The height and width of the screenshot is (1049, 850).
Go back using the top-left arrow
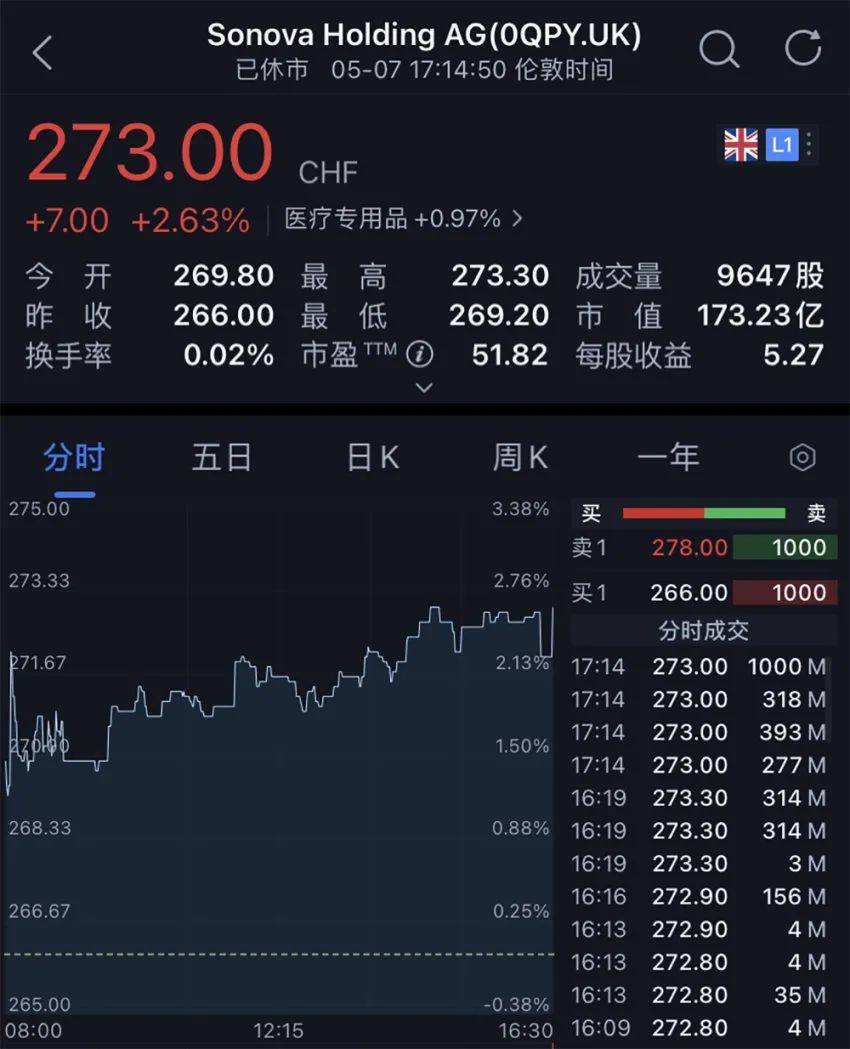point(42,53)
